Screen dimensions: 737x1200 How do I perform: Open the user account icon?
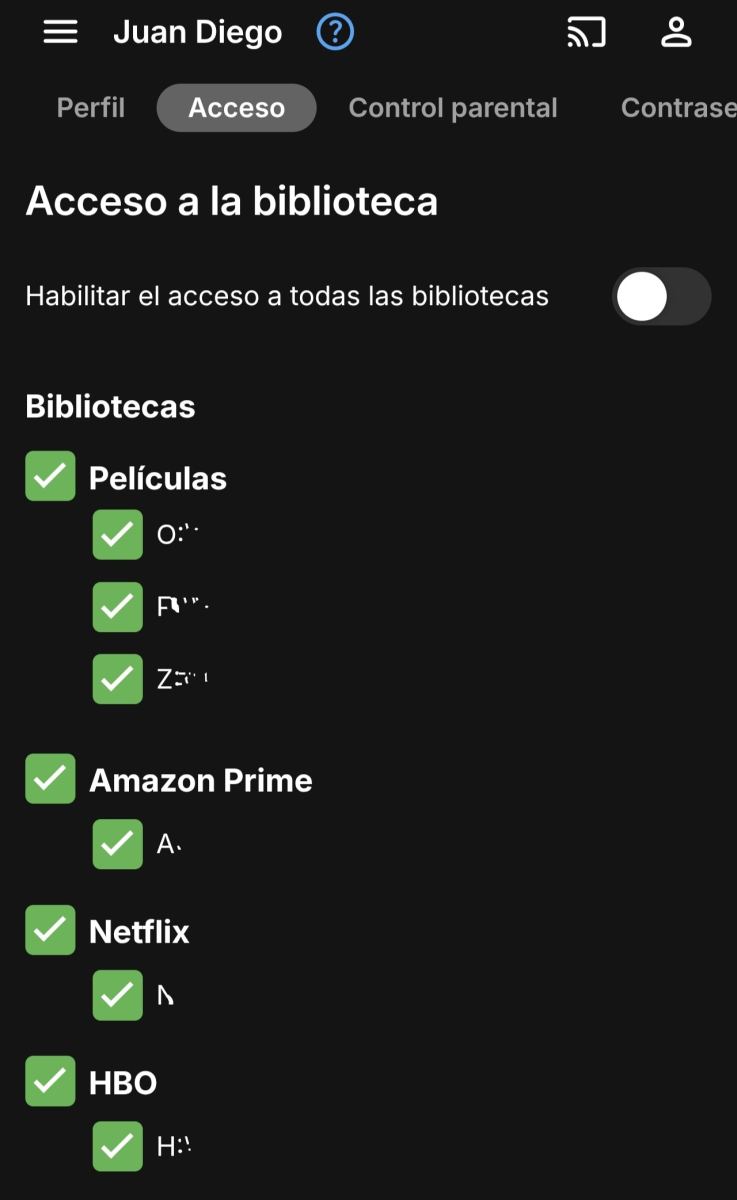point(677,32)
